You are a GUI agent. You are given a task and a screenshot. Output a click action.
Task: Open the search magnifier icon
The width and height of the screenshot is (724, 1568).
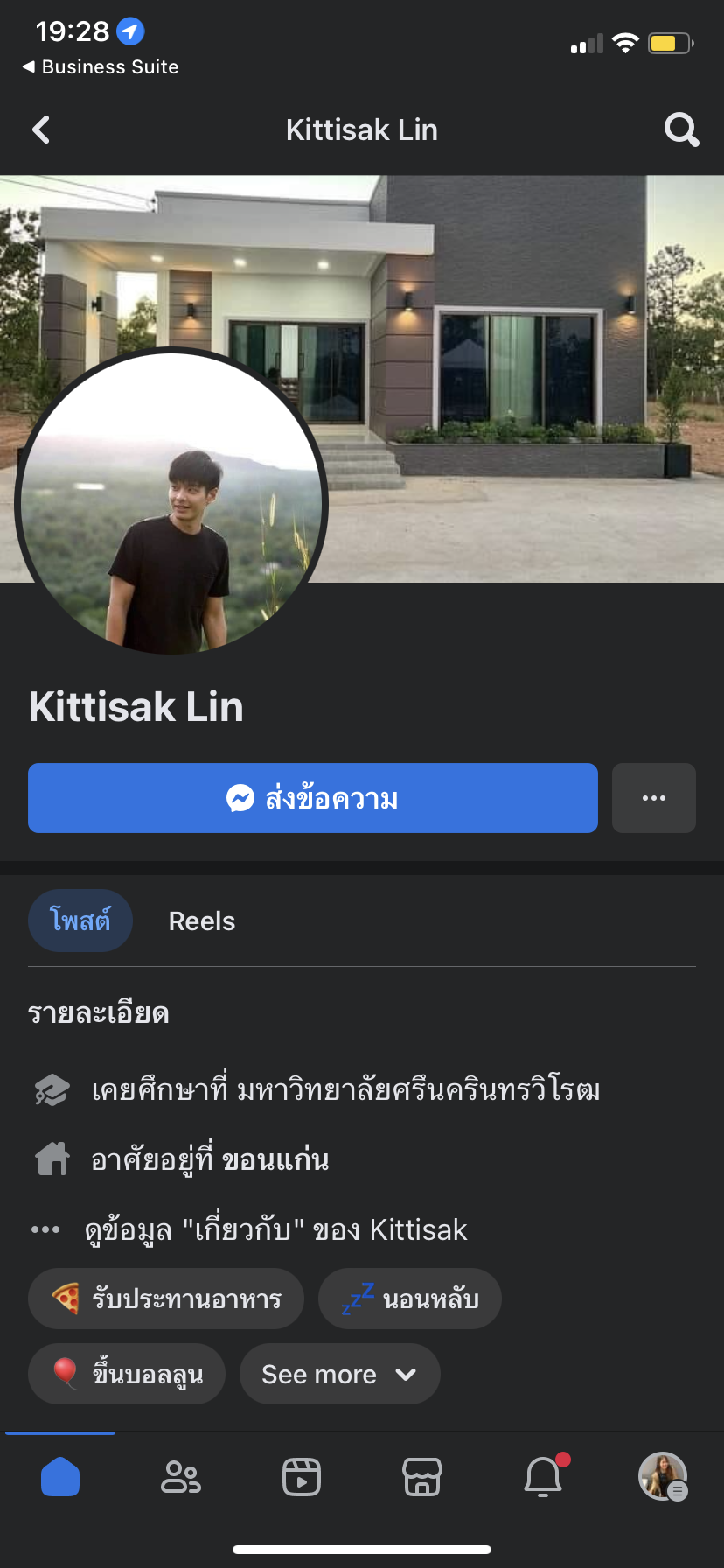coord(681,130)
